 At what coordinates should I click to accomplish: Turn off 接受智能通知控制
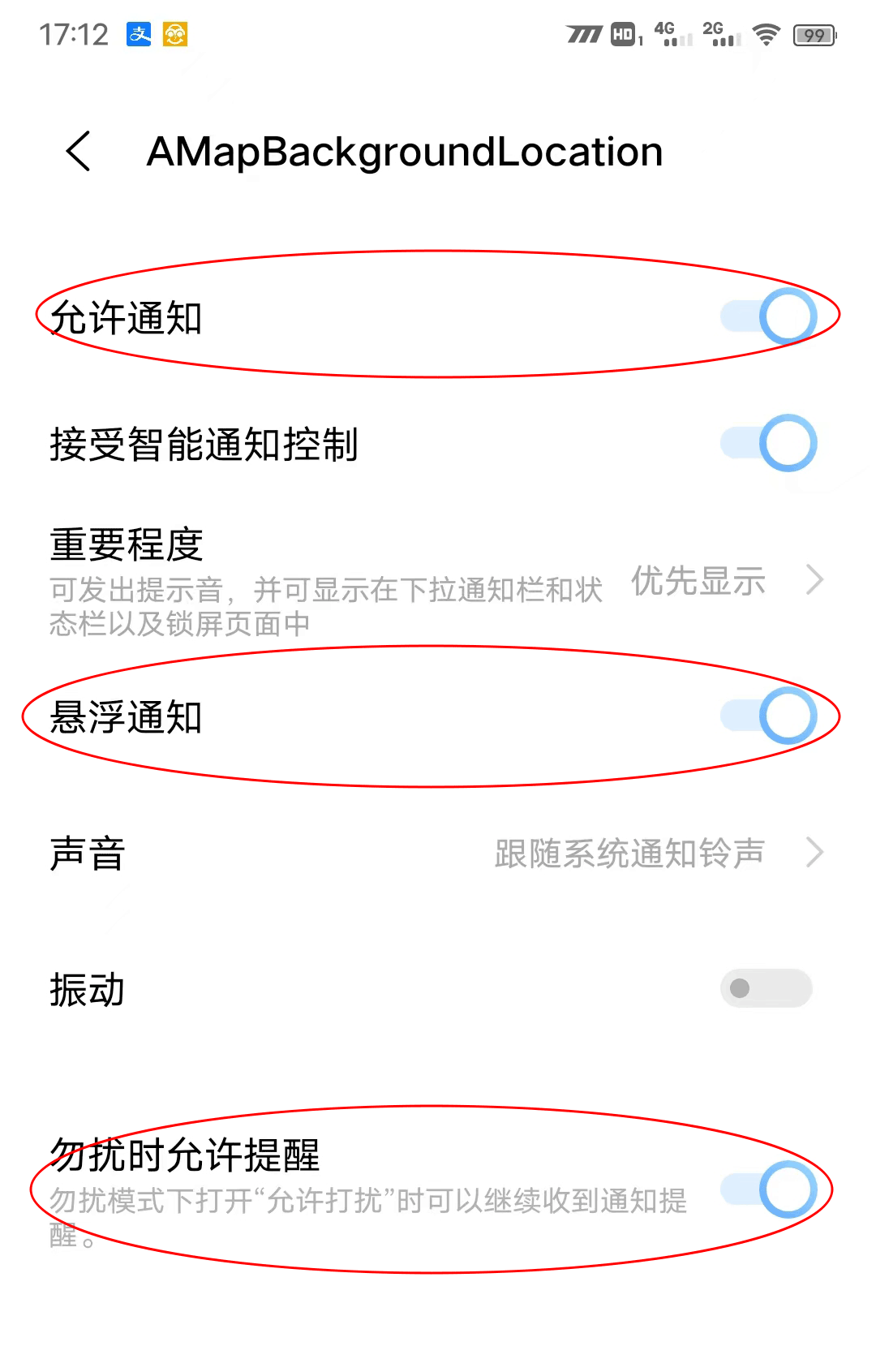pos(767,443)
